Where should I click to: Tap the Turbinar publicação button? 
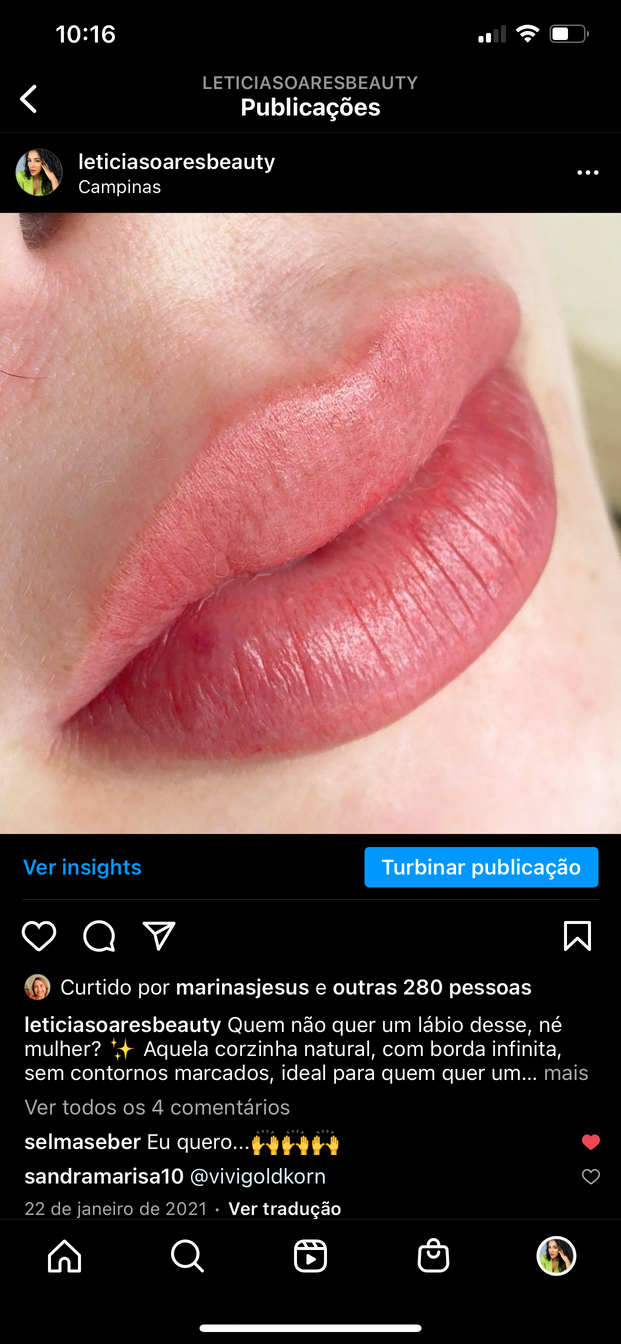[x=480, y=867]
